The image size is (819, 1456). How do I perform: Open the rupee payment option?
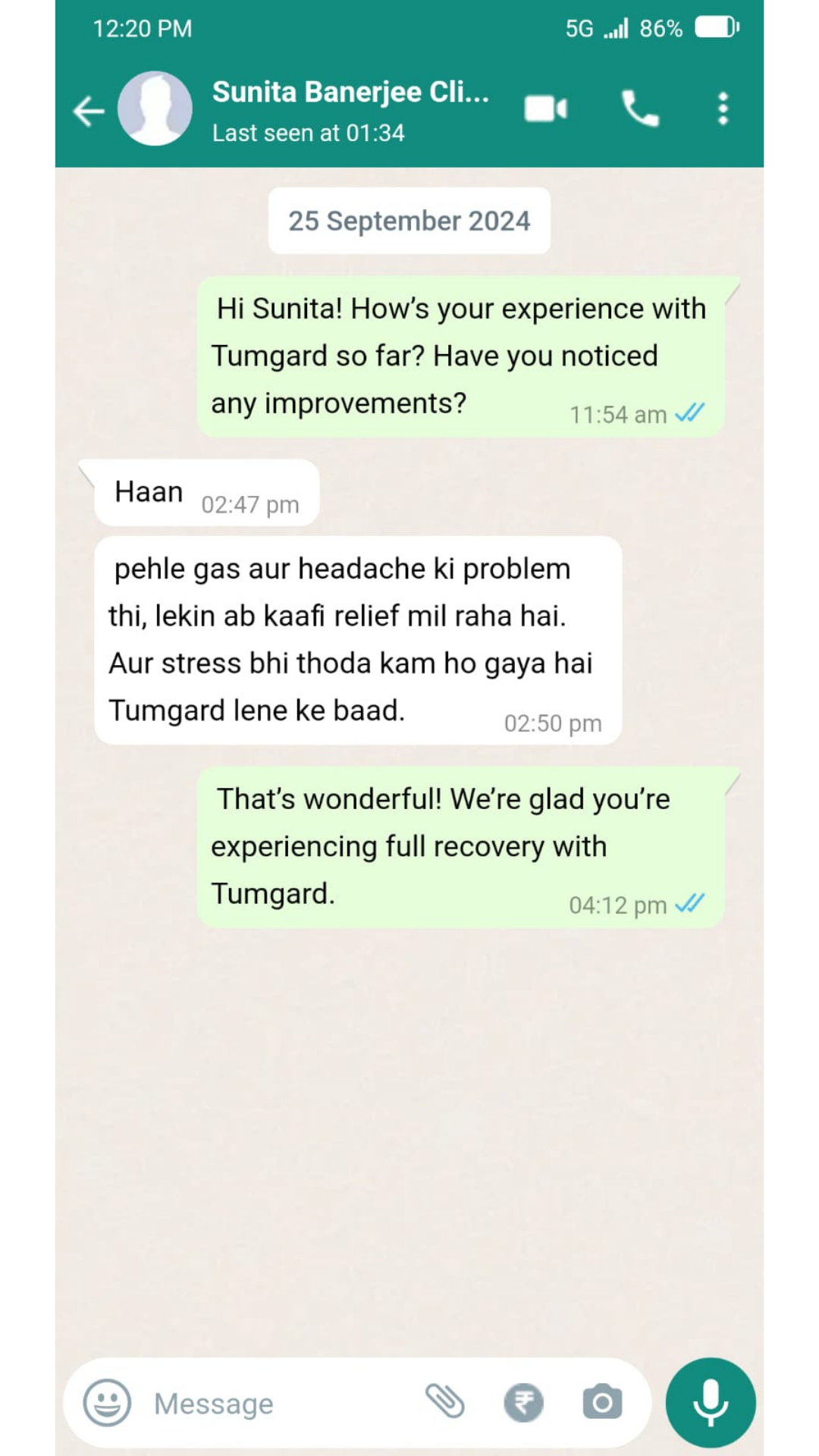pyautogui.click(x=524, y=1402)
